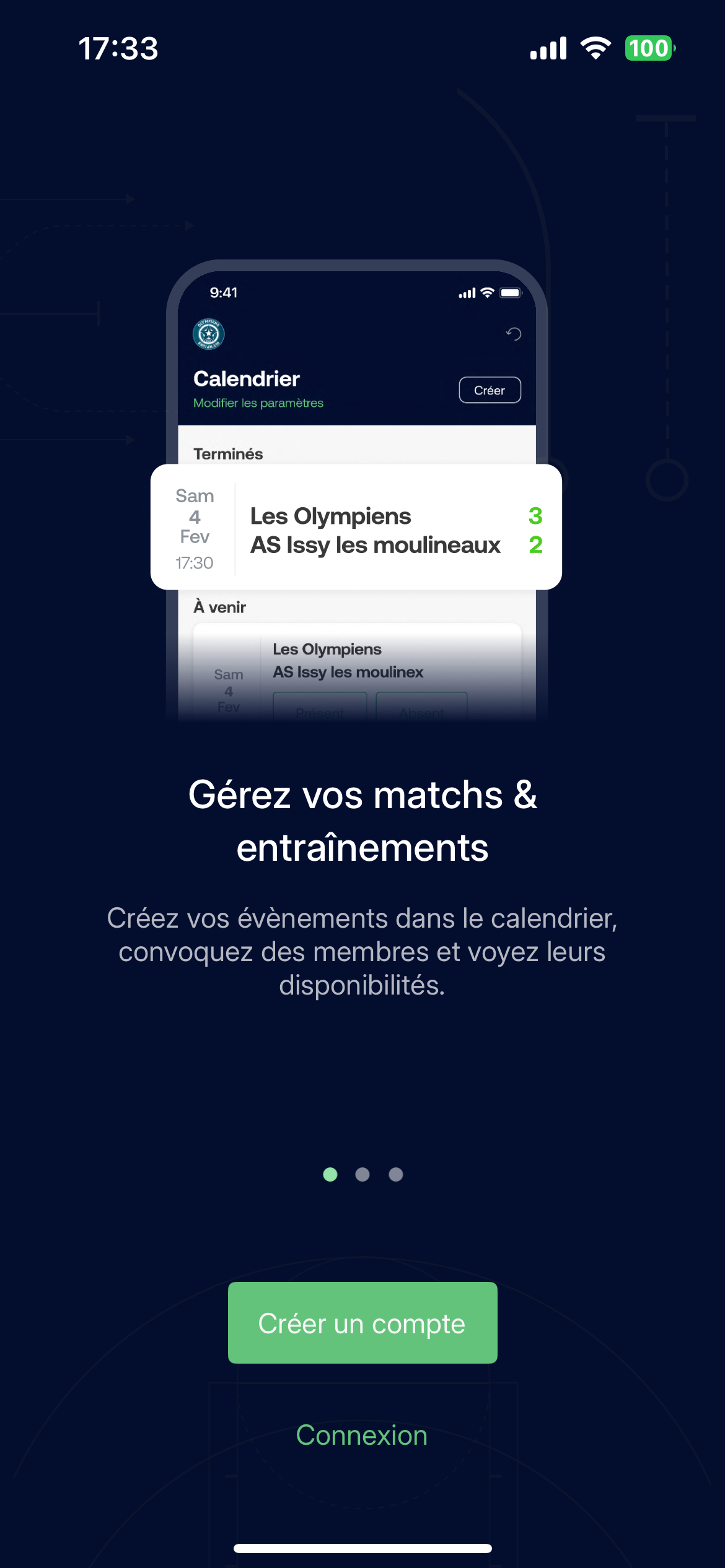Image resolution: width=725 pixels, height=1568 pixels.
Task: Tap the Créer un compte button
Action: click(362, 1323)
